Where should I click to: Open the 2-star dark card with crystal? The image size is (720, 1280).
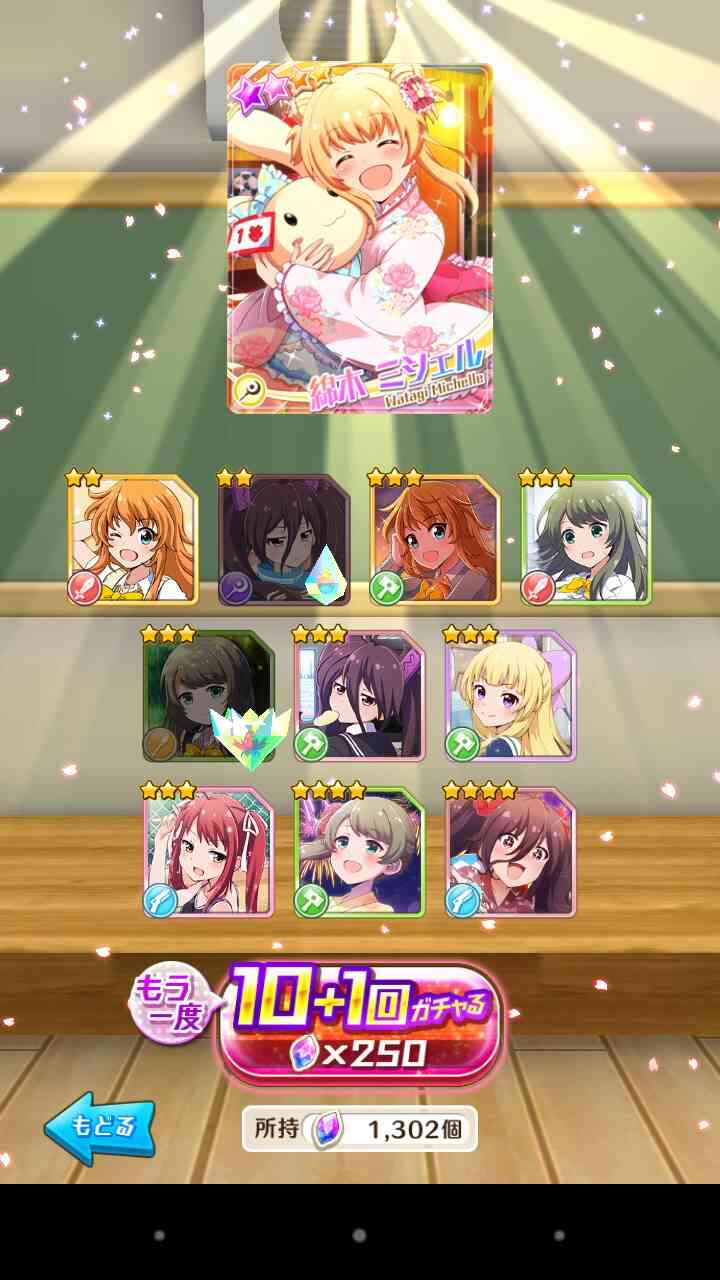[x=284, y=541]
